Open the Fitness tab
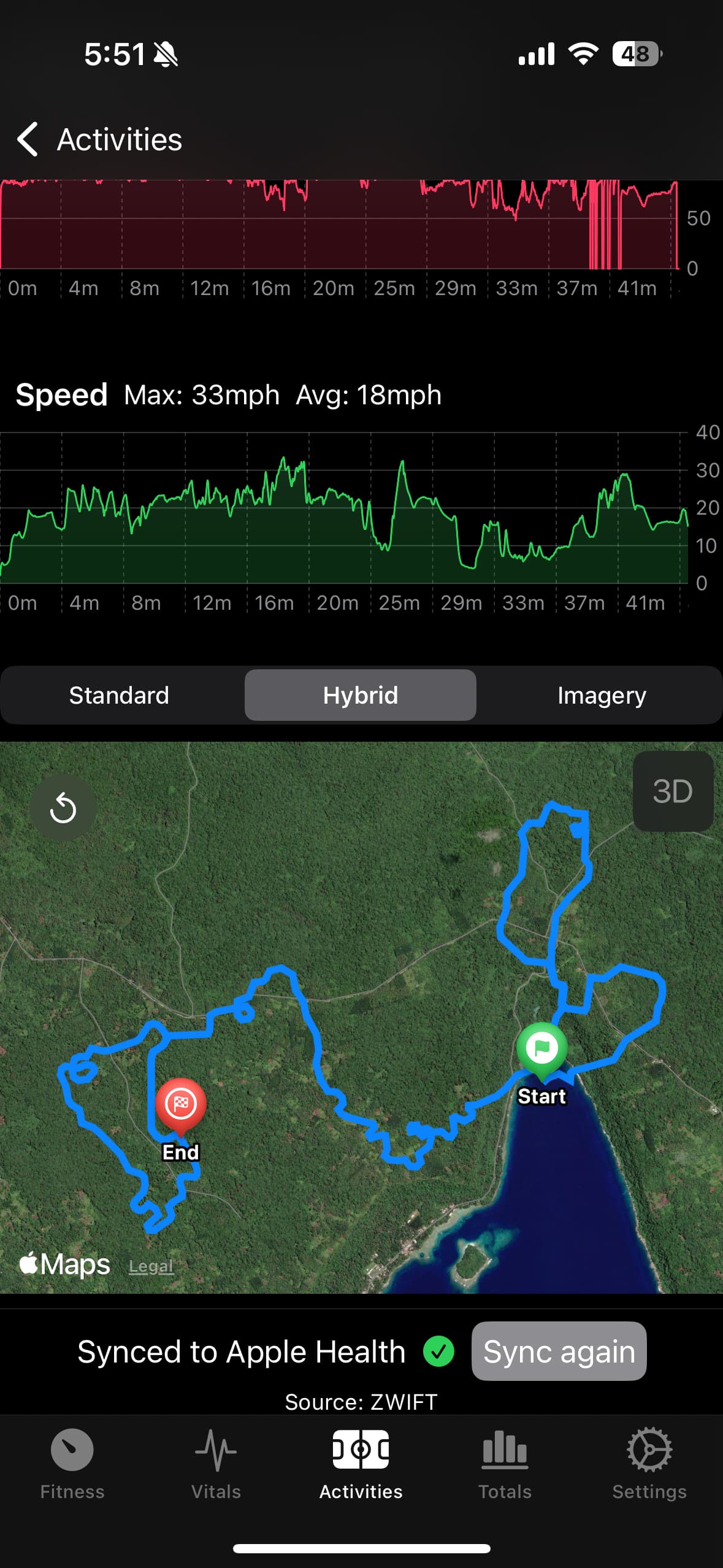 click(x=72, y=1464)
